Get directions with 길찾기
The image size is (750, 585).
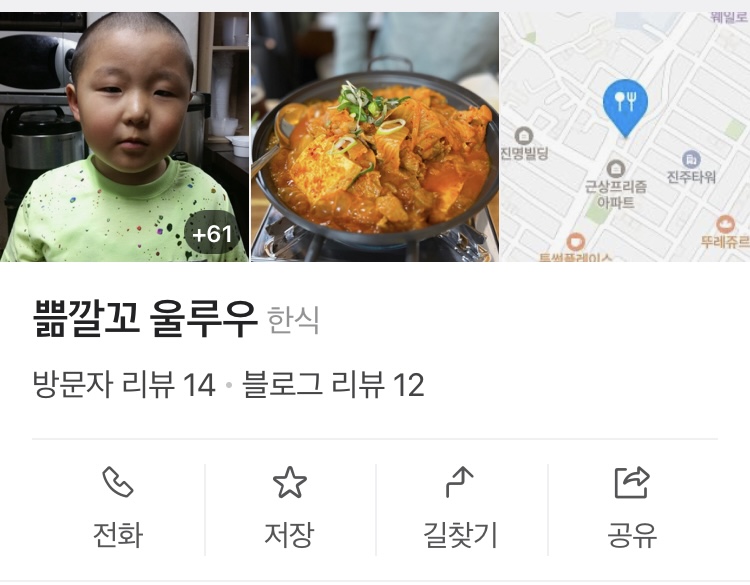point(460,508)
